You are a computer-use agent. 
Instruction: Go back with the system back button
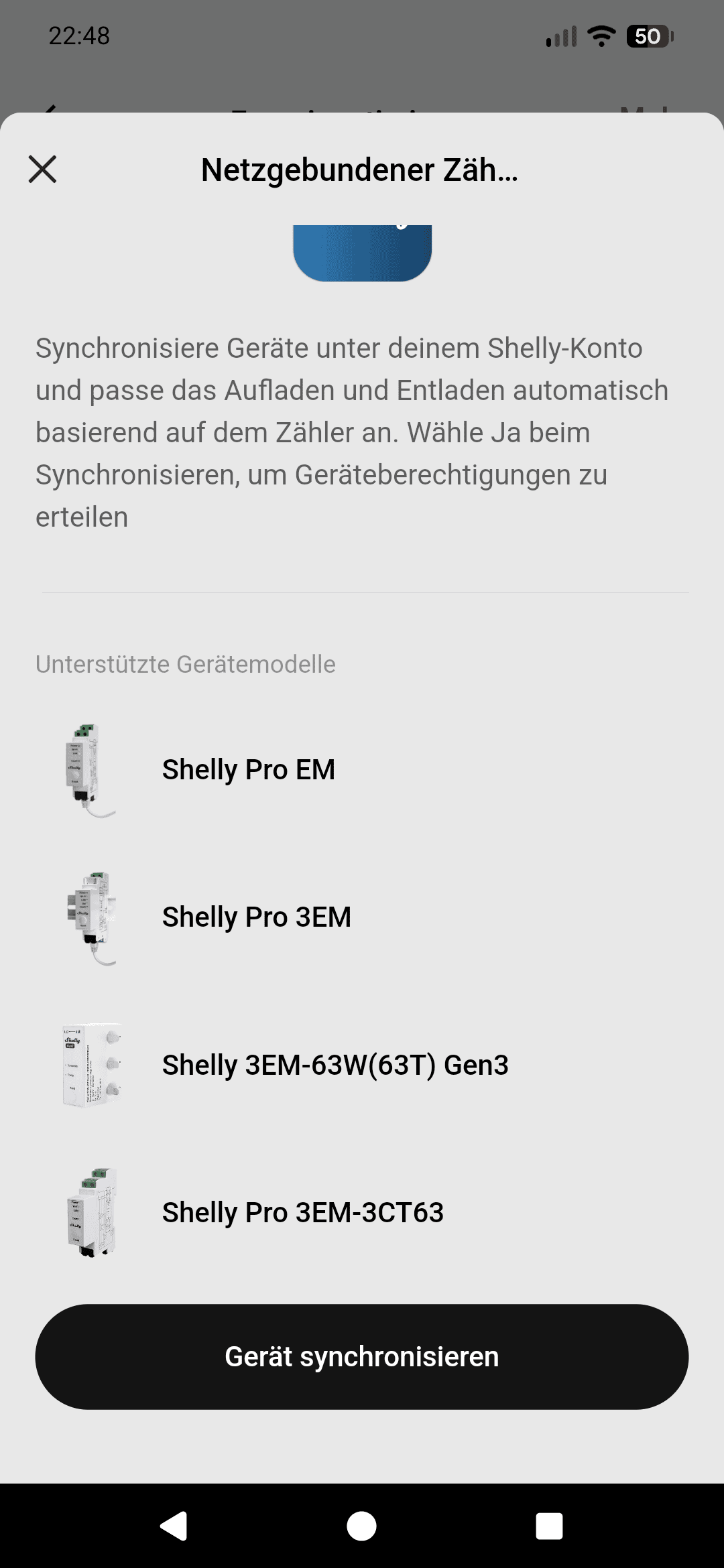click(x=174, y=1526)
